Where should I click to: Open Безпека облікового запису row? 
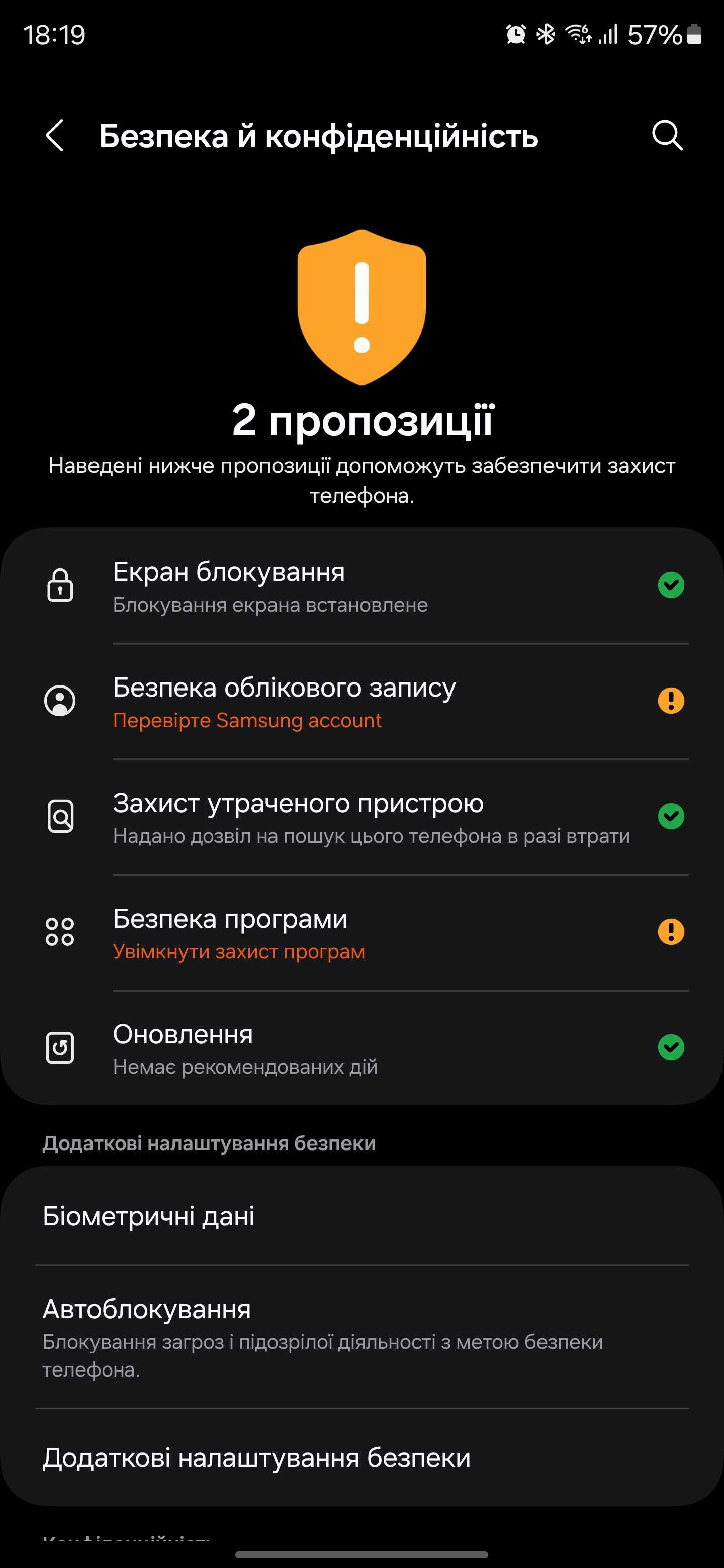(361, 701)
